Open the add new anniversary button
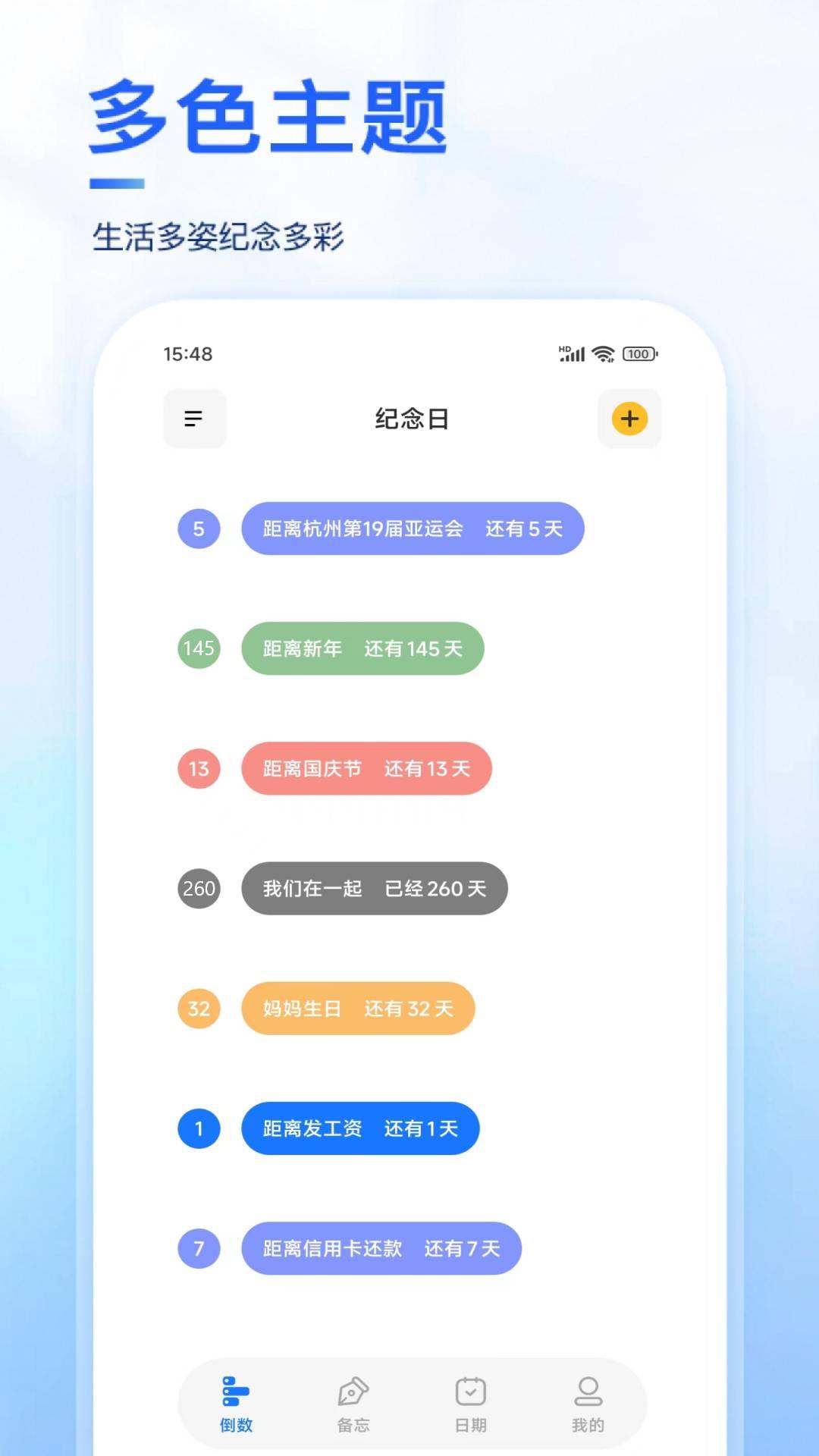The height and width of the screenshot is (1456, 819). click(629, 419)
